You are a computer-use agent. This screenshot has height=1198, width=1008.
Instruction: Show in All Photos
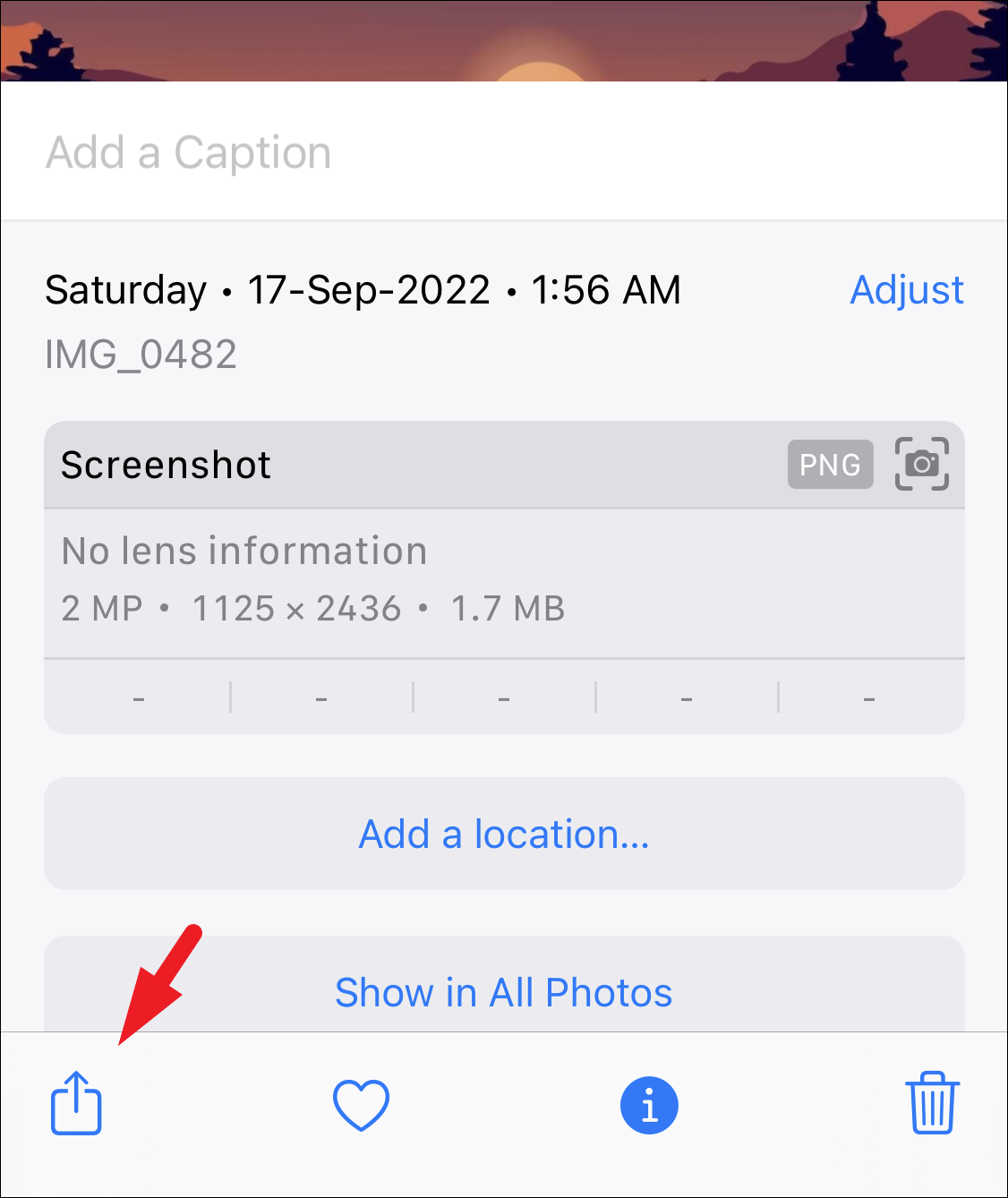click(504, 992)
